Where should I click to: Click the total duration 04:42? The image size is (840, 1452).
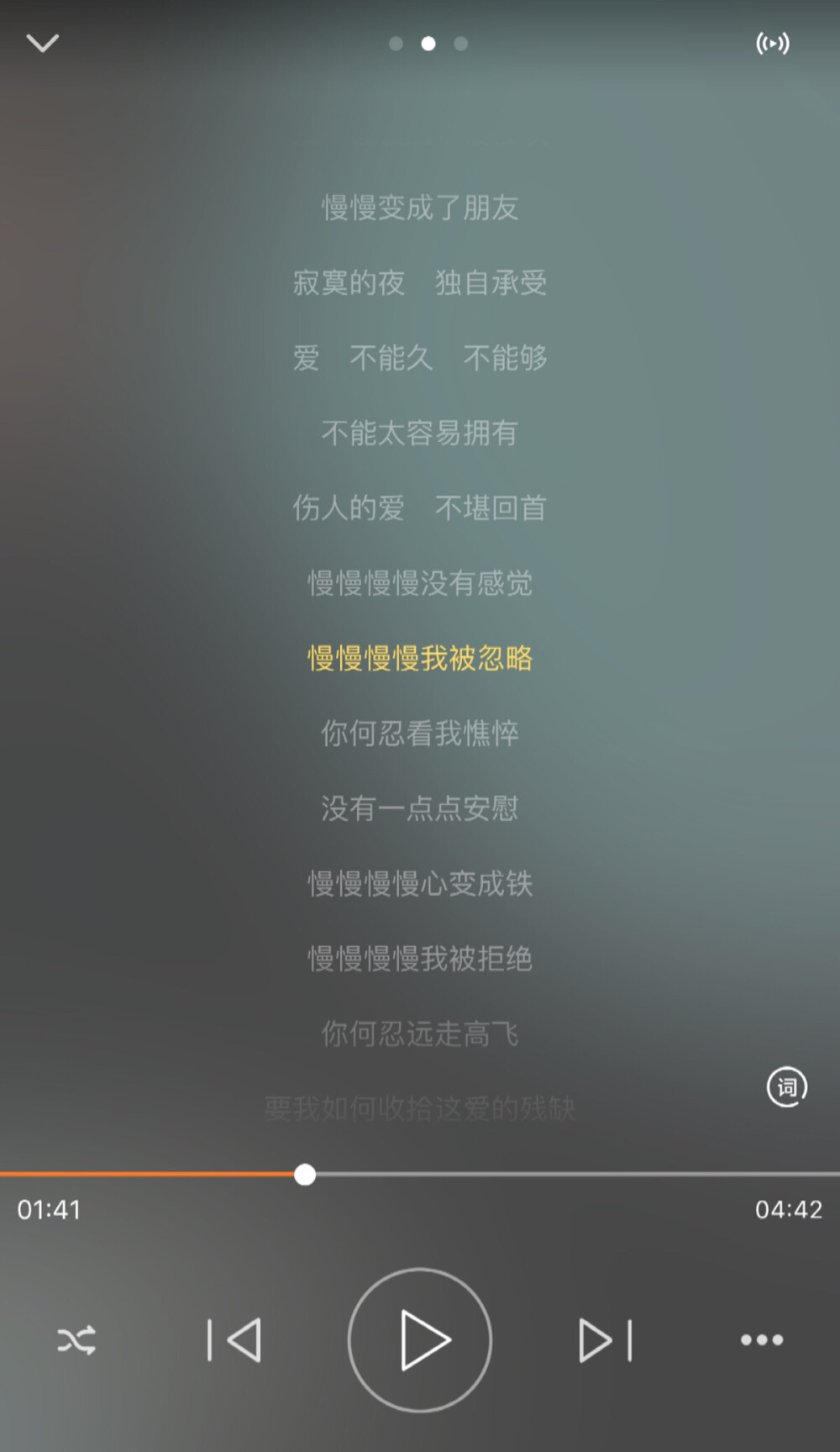click(x=790, y=1210)
